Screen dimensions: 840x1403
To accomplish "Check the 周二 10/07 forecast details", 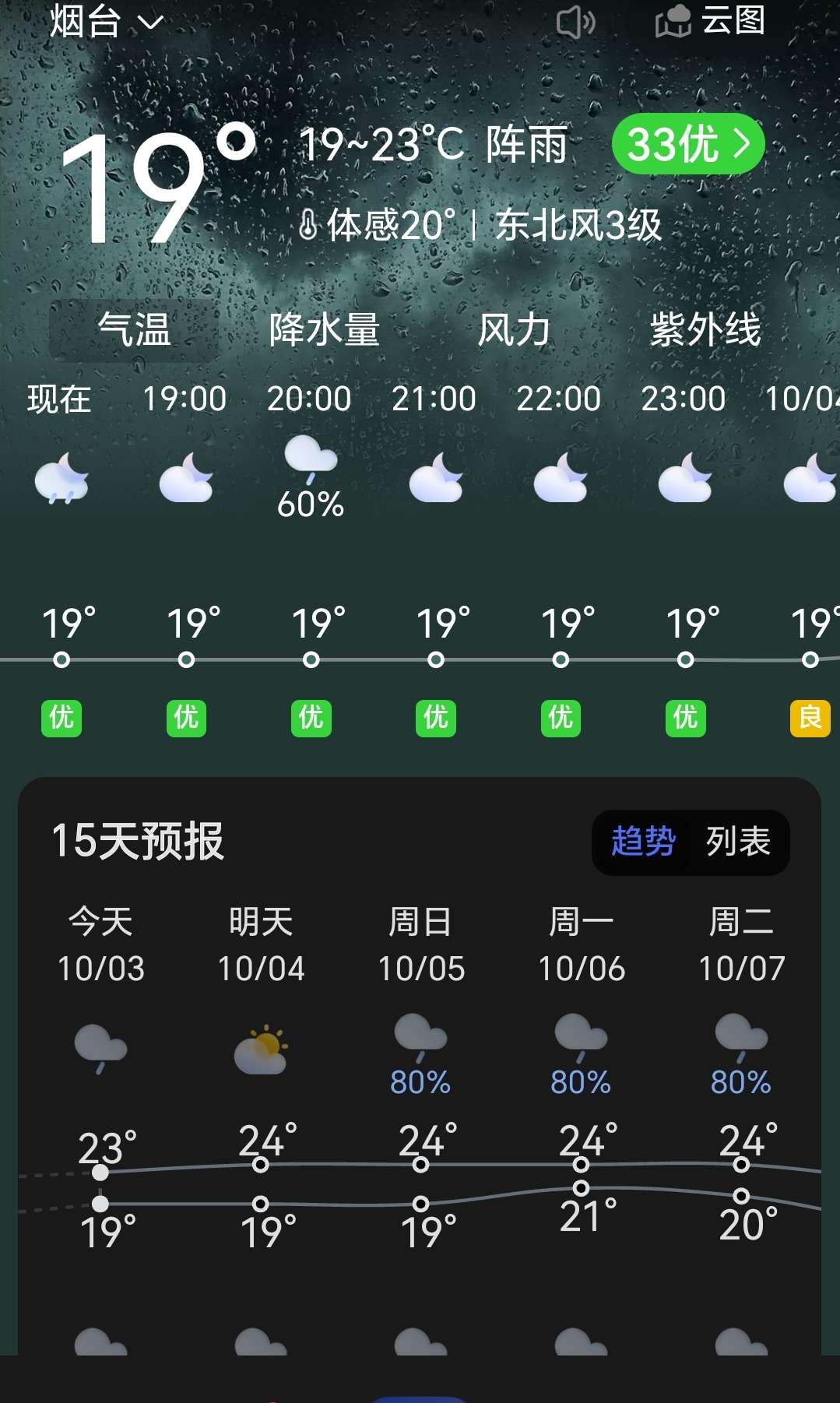I will point(741,945).
